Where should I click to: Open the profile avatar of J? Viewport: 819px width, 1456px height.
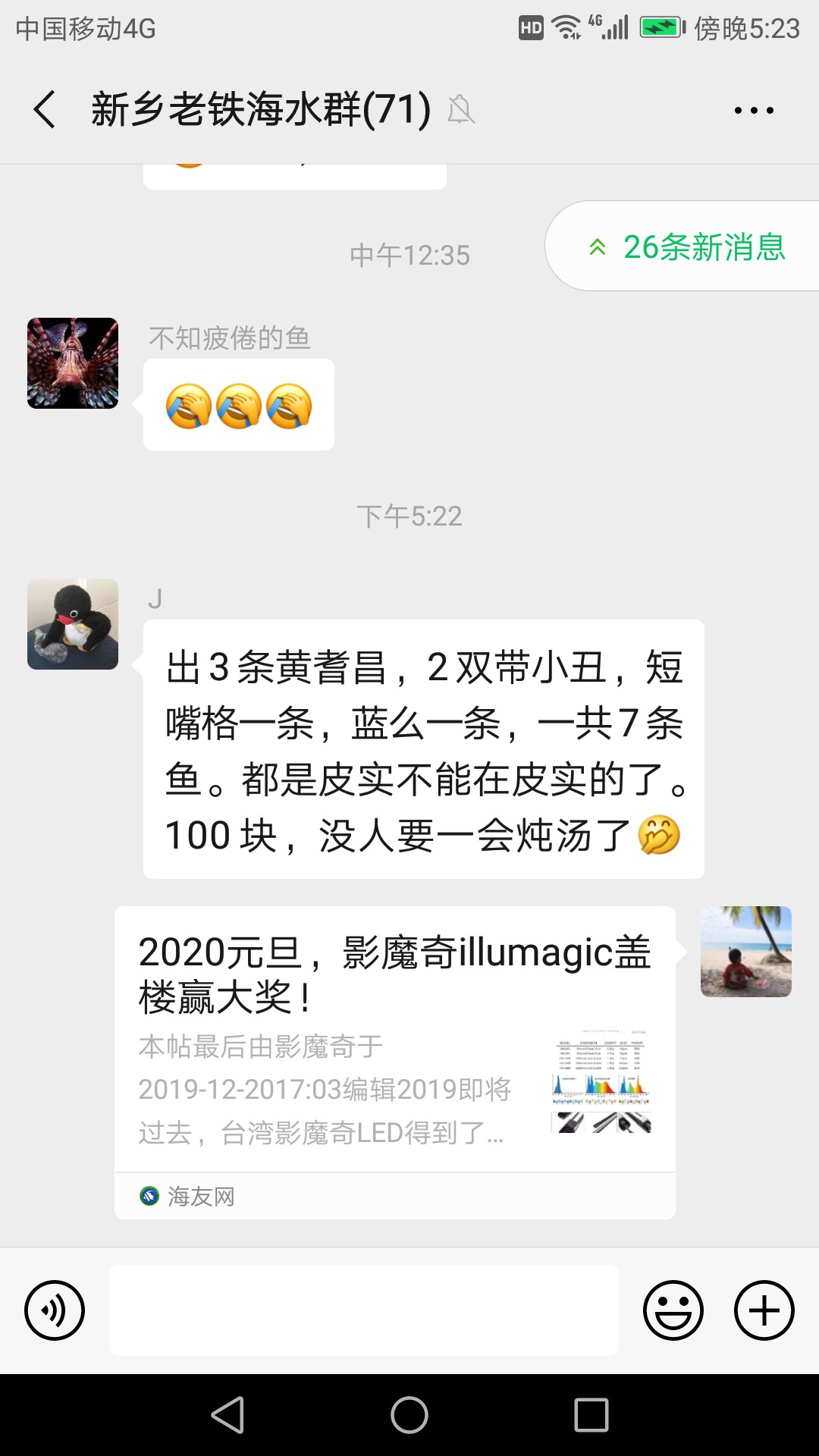coord(73,624)
